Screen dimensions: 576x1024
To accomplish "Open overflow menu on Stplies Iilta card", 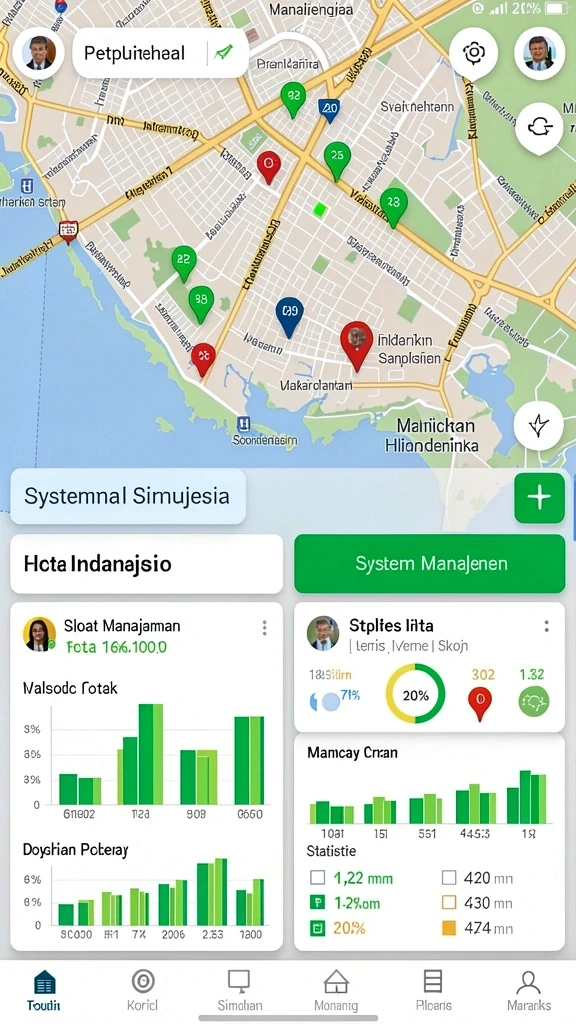I will [546, 626].
